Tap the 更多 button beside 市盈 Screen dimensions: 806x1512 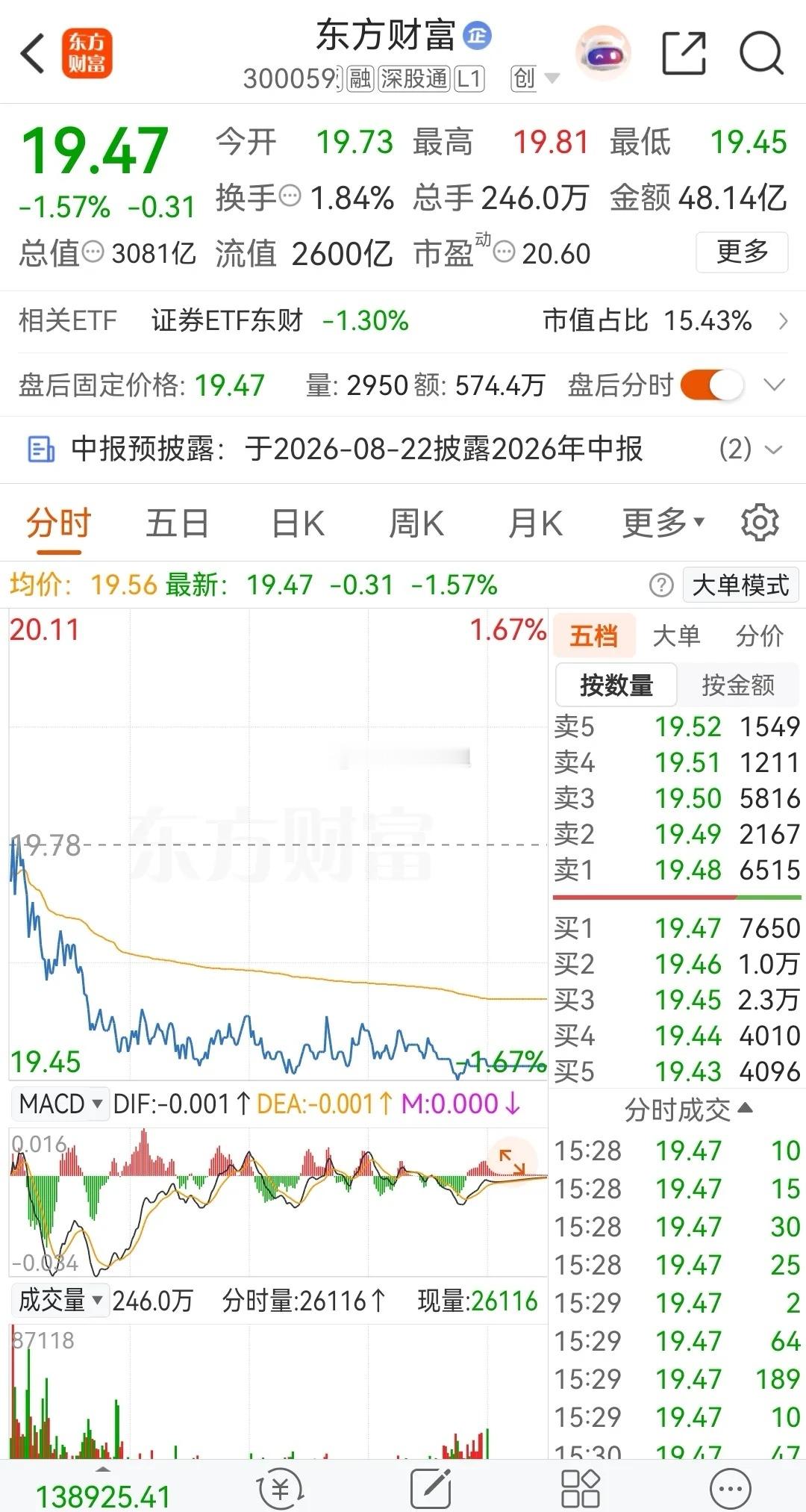(742, 252)
